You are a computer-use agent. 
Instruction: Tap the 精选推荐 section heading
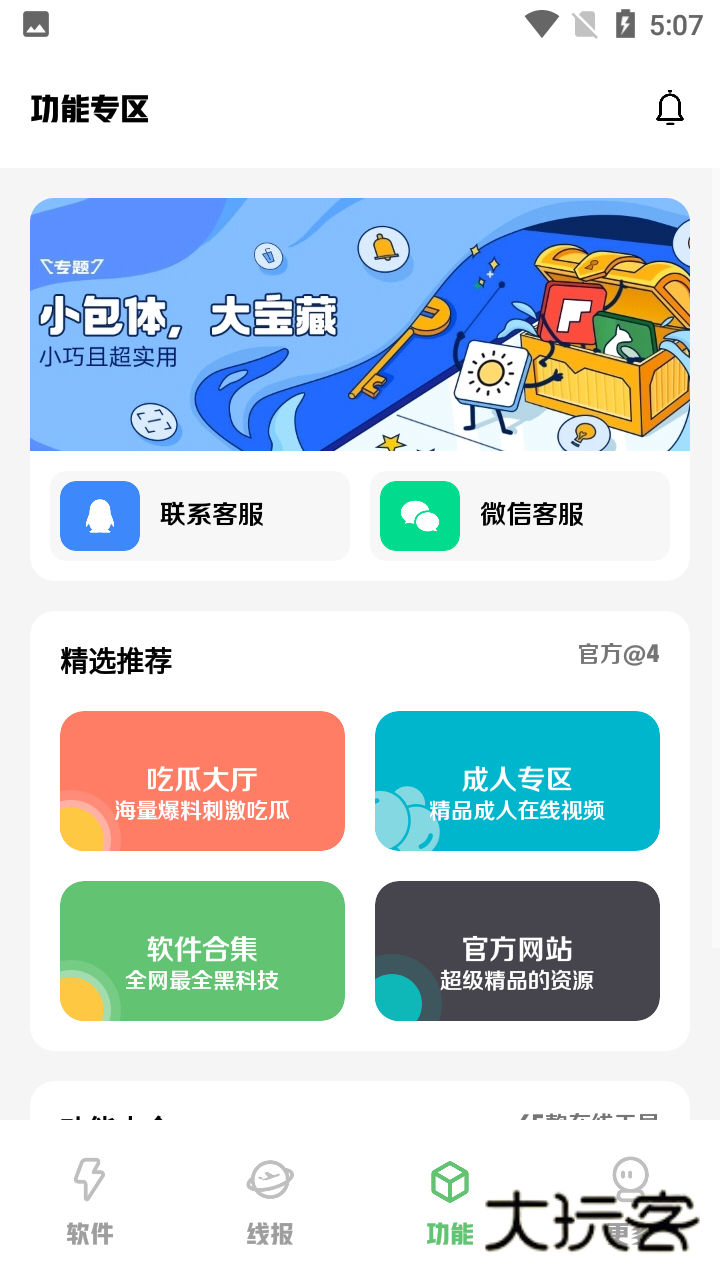pos(116,661)
